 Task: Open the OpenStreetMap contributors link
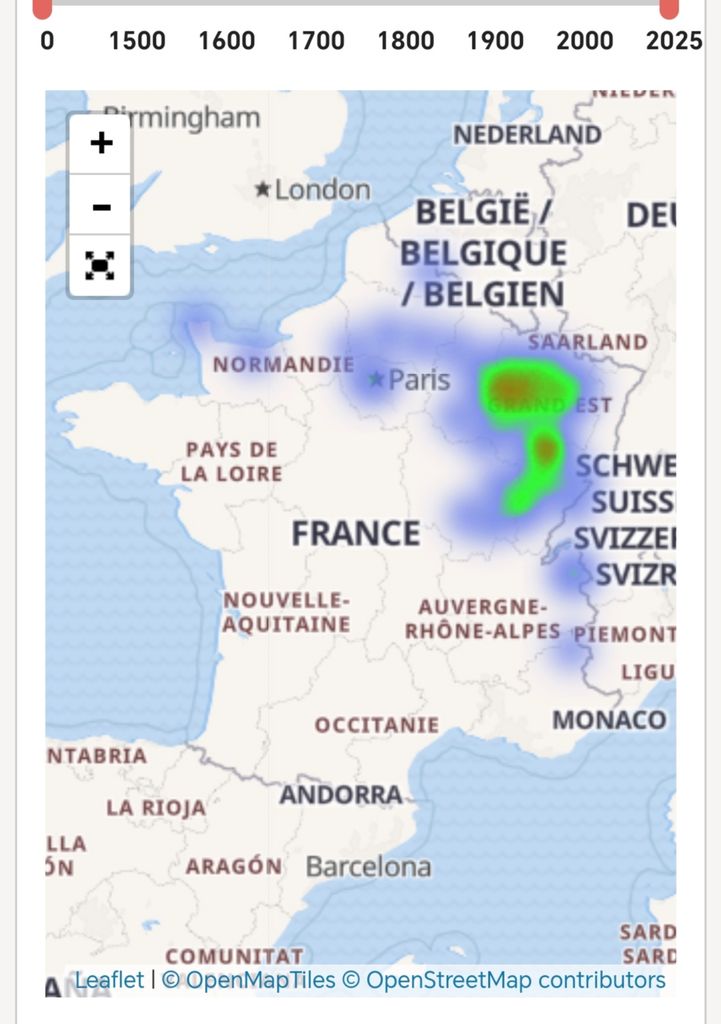pyautogui.click(x=515, y=980)
